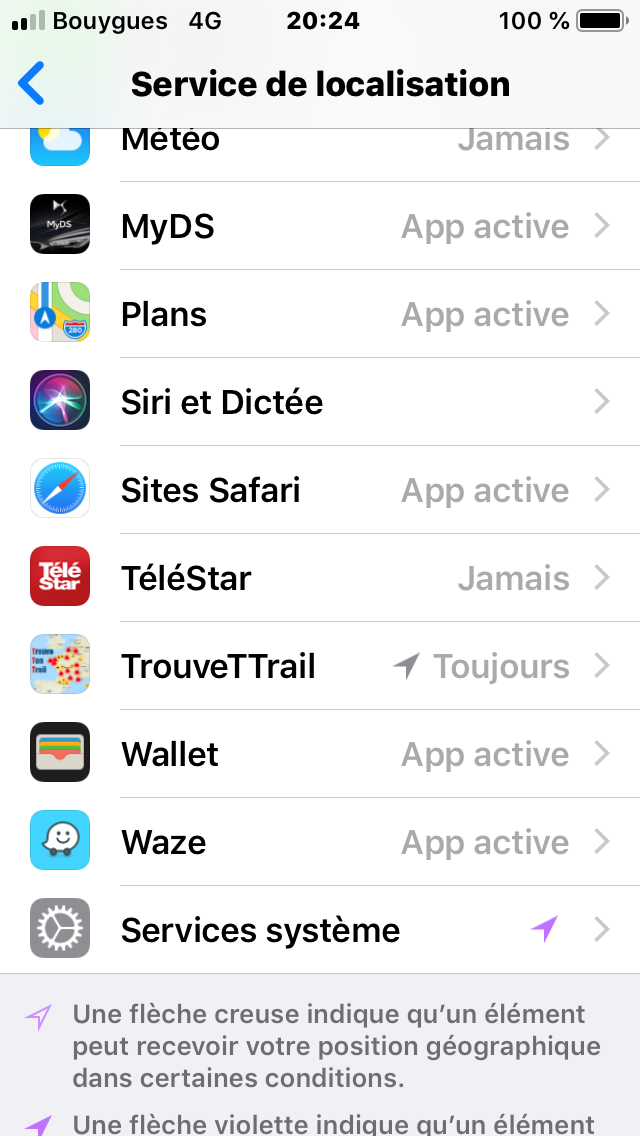
Task: Open Sites Safari location settings
Action: (320, 490)
